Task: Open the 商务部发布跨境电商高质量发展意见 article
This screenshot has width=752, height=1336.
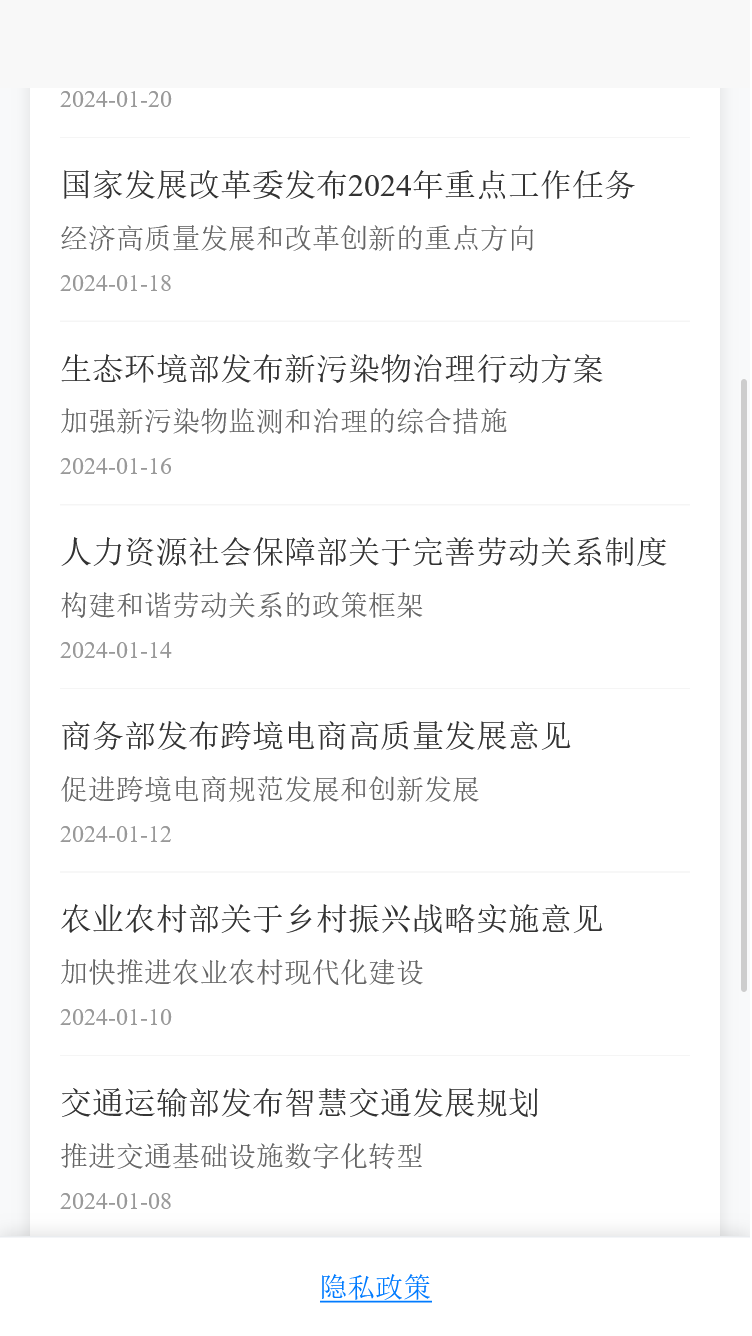Action: [315, 737]
